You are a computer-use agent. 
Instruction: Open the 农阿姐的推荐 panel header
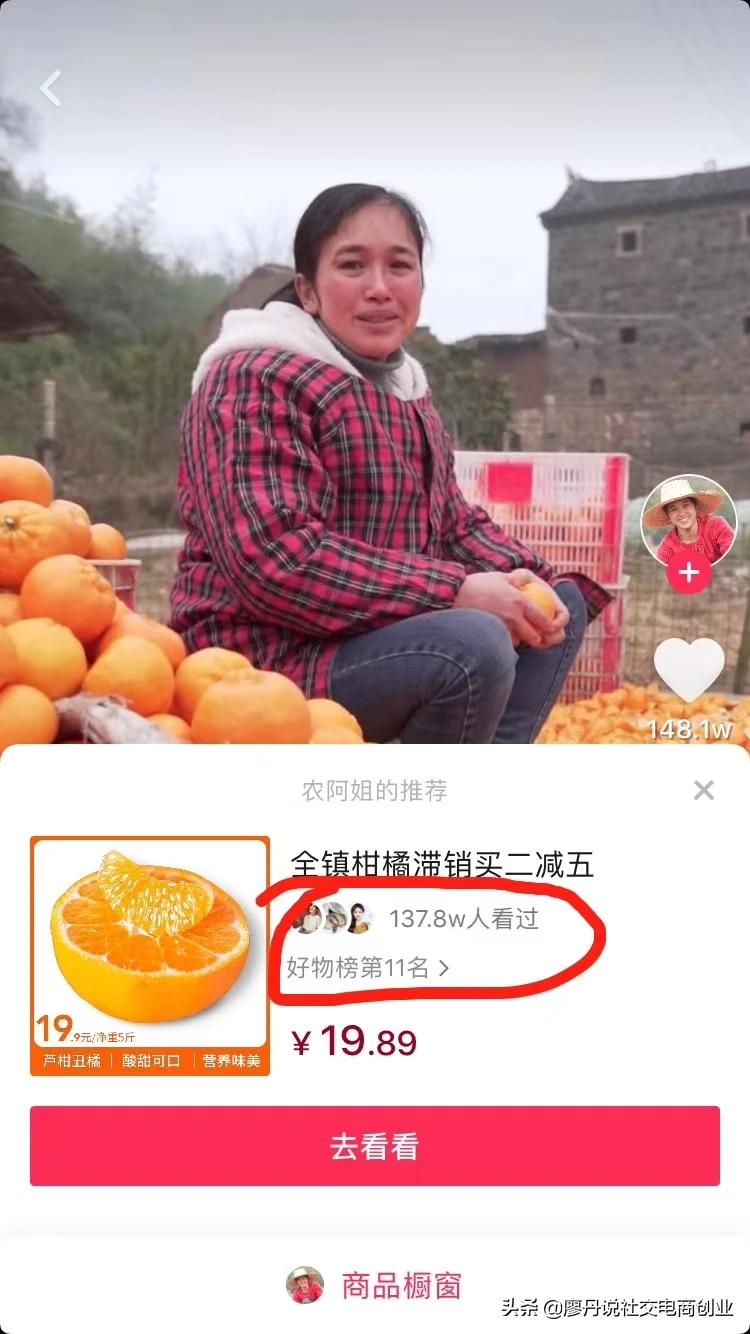pos(375,790)
